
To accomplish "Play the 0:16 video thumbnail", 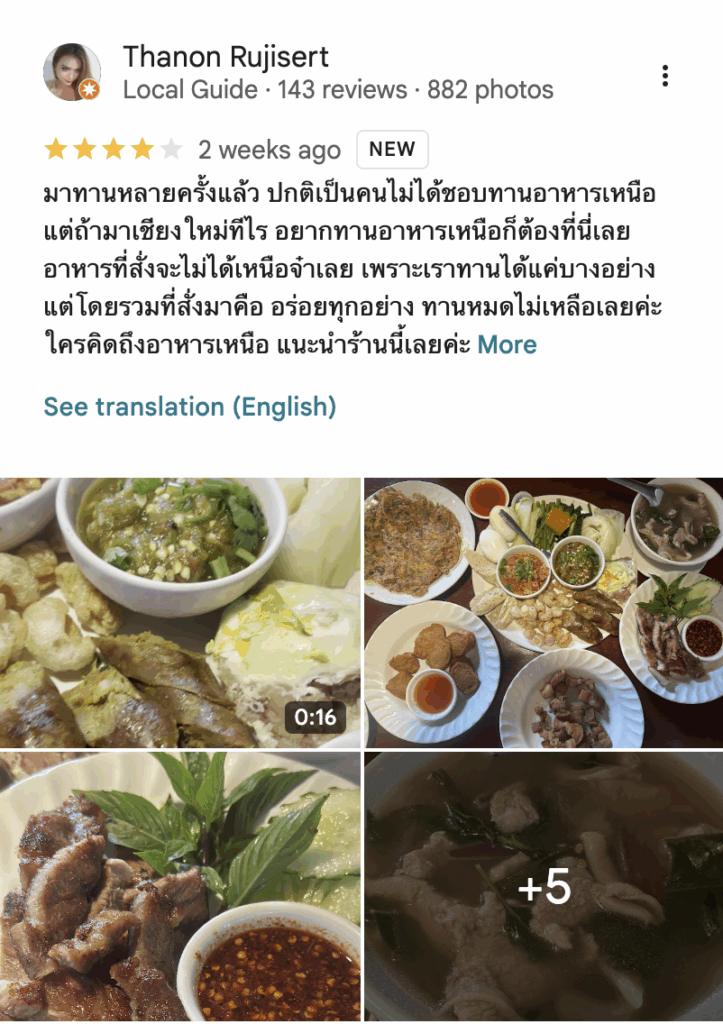I will [x=180, y=612].
